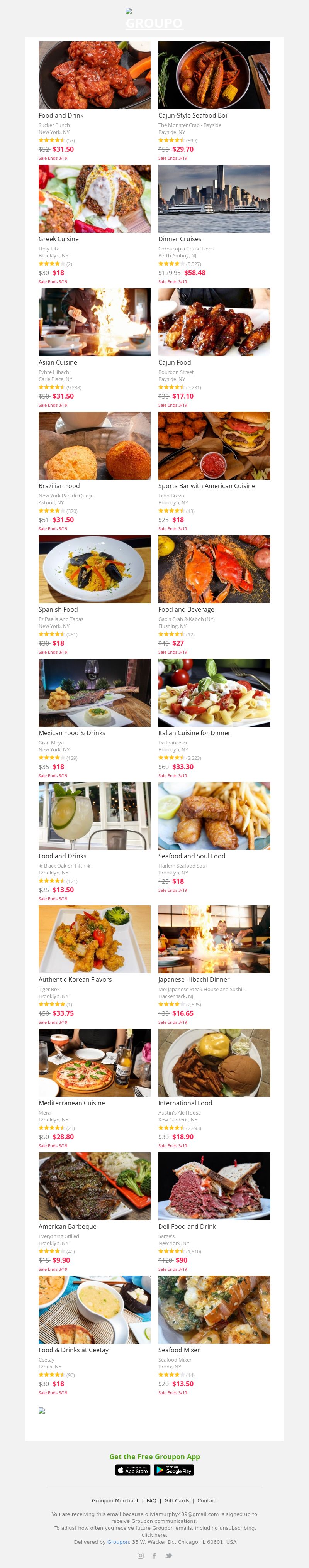
Task: Get the app on Google Play
Action: (174, 1470)
